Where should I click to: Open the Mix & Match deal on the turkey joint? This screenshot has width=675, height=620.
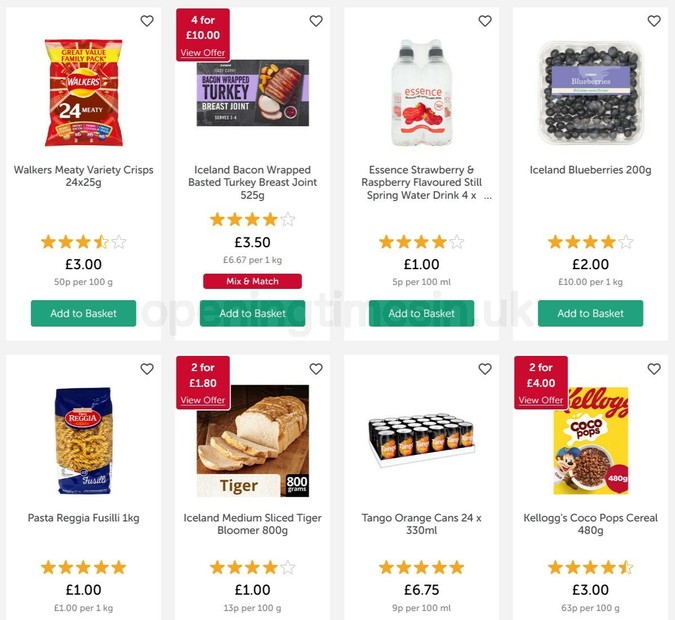pos(252,281)
